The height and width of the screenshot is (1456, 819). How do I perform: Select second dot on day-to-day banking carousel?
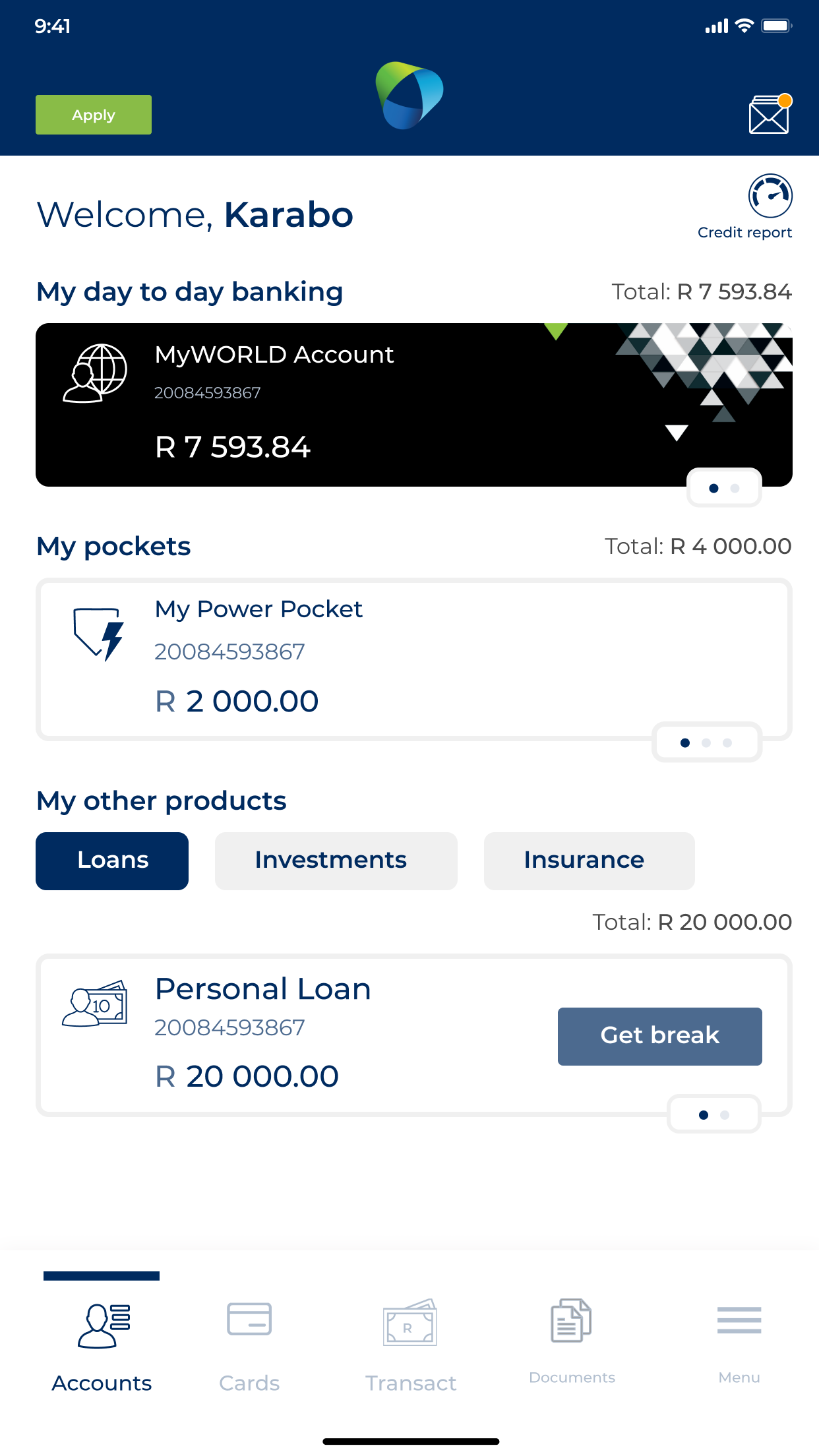(x=735, y=488)
